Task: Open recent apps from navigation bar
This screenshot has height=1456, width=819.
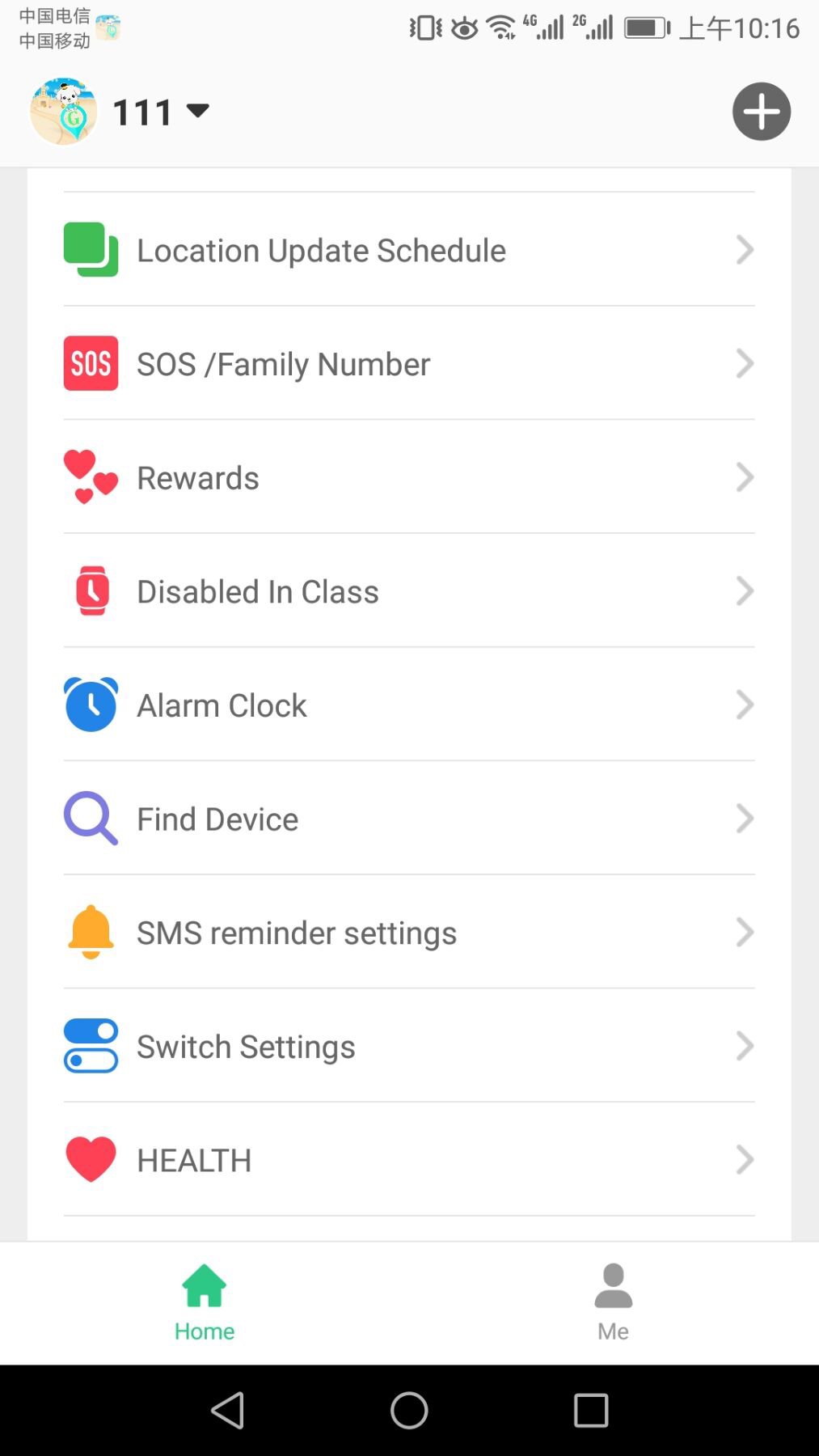Action: (591, 1410)
